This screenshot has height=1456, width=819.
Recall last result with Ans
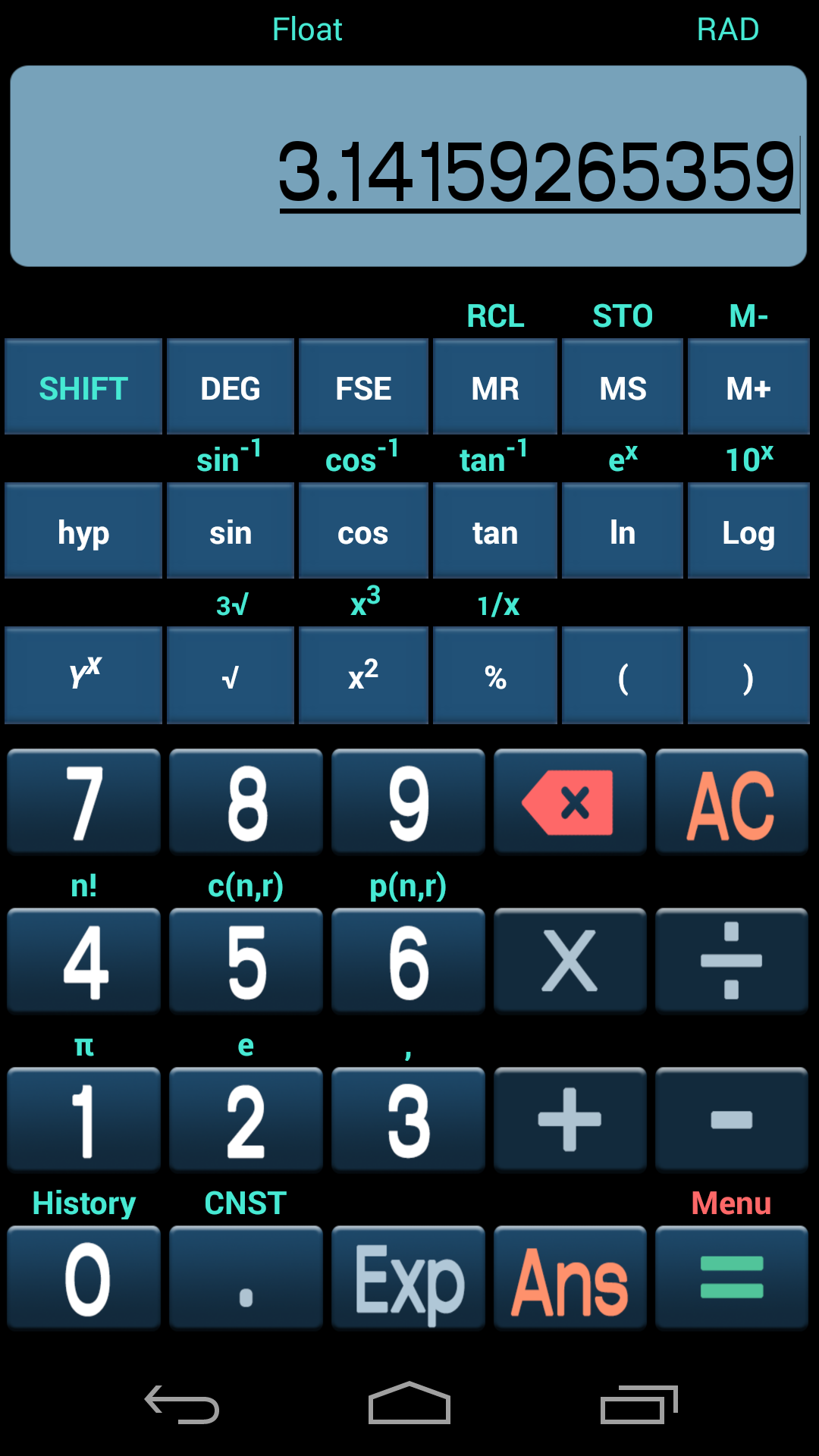570,1278
